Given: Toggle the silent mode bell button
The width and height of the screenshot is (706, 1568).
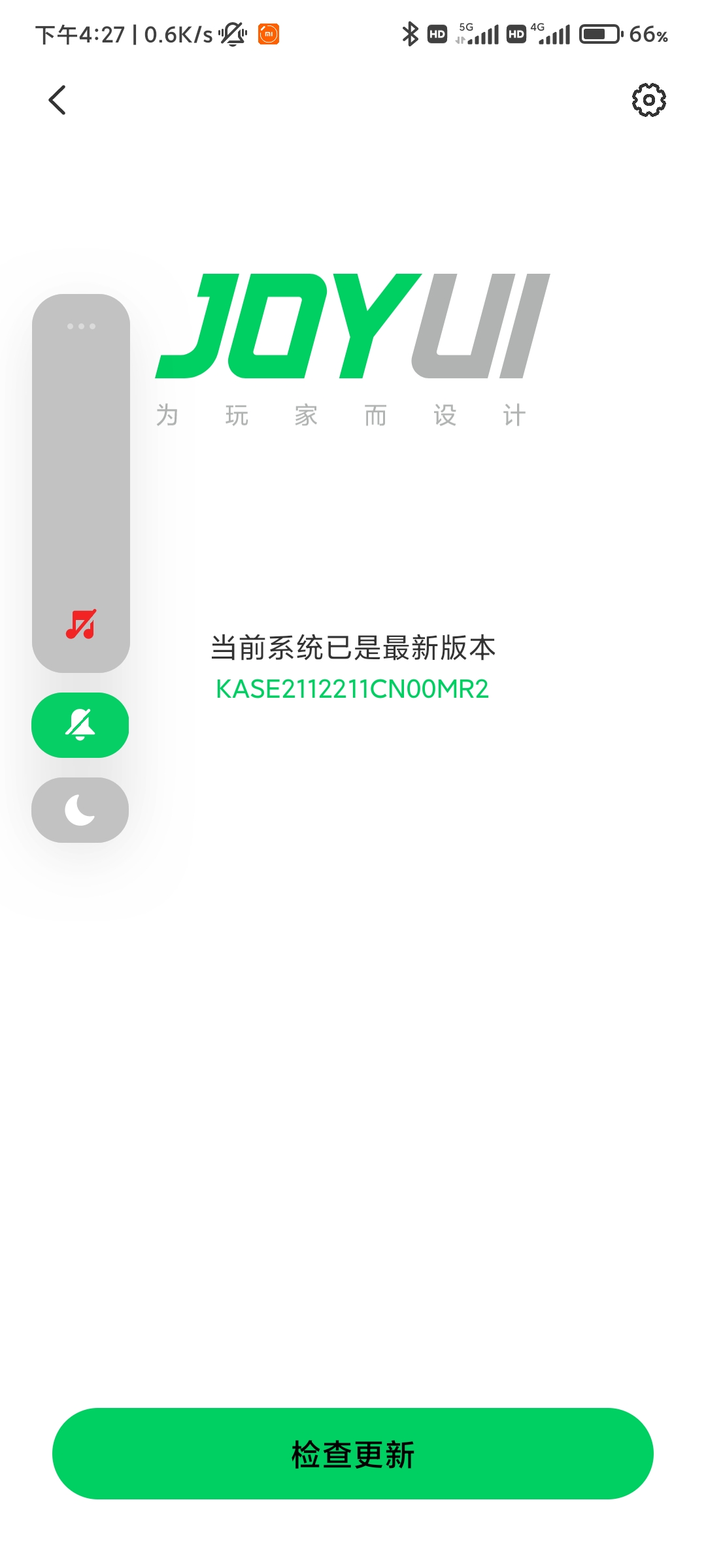Looking at the screenshot, I should pos(80,725).
